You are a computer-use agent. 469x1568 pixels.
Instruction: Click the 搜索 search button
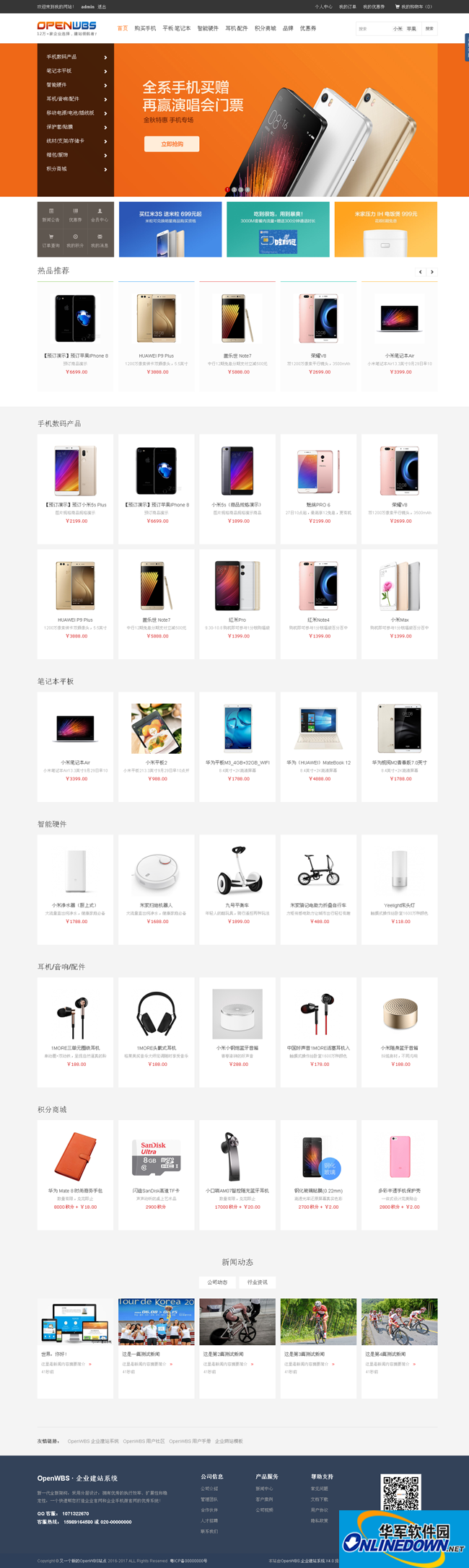click(429, 29)
